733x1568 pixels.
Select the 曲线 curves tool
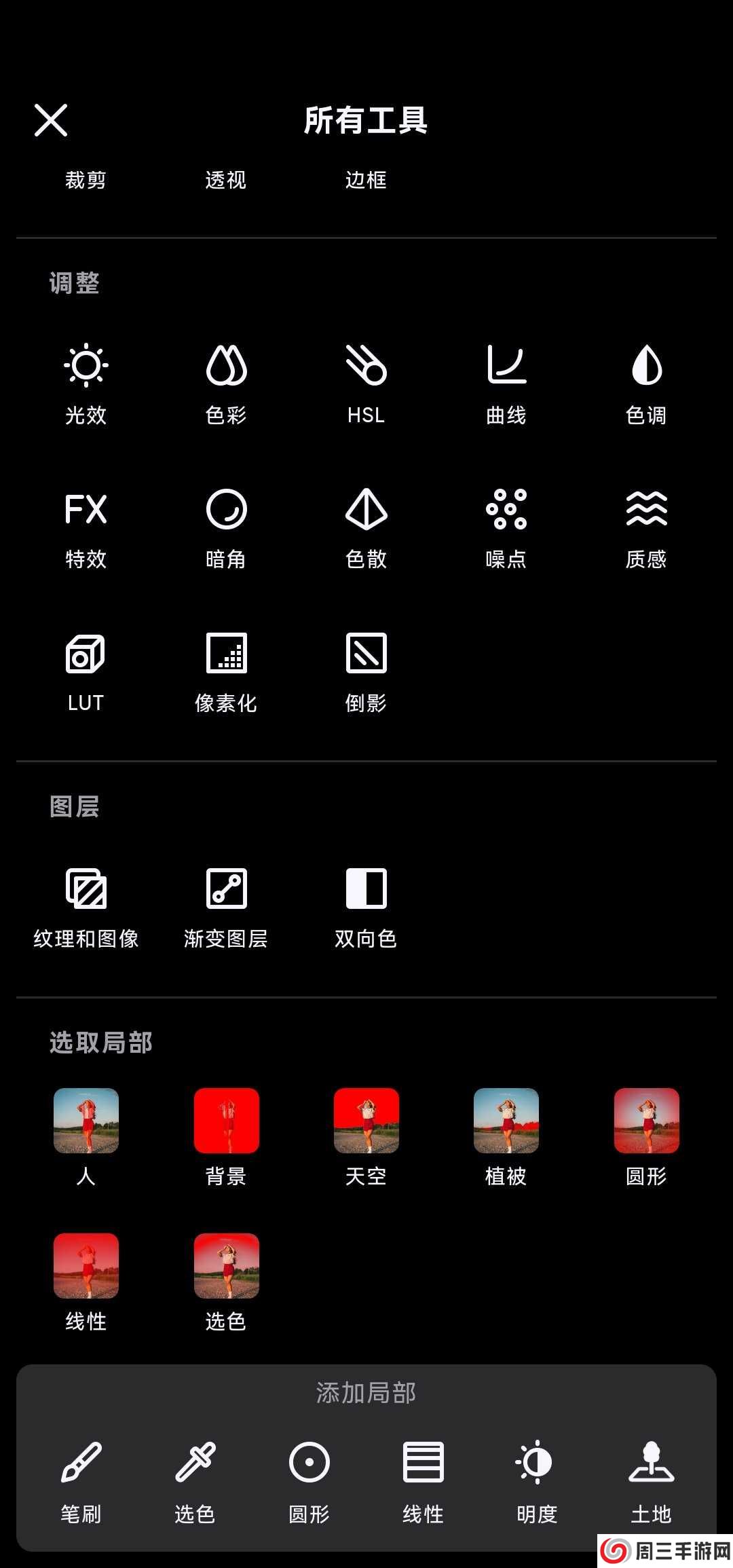tap(506, 384)
